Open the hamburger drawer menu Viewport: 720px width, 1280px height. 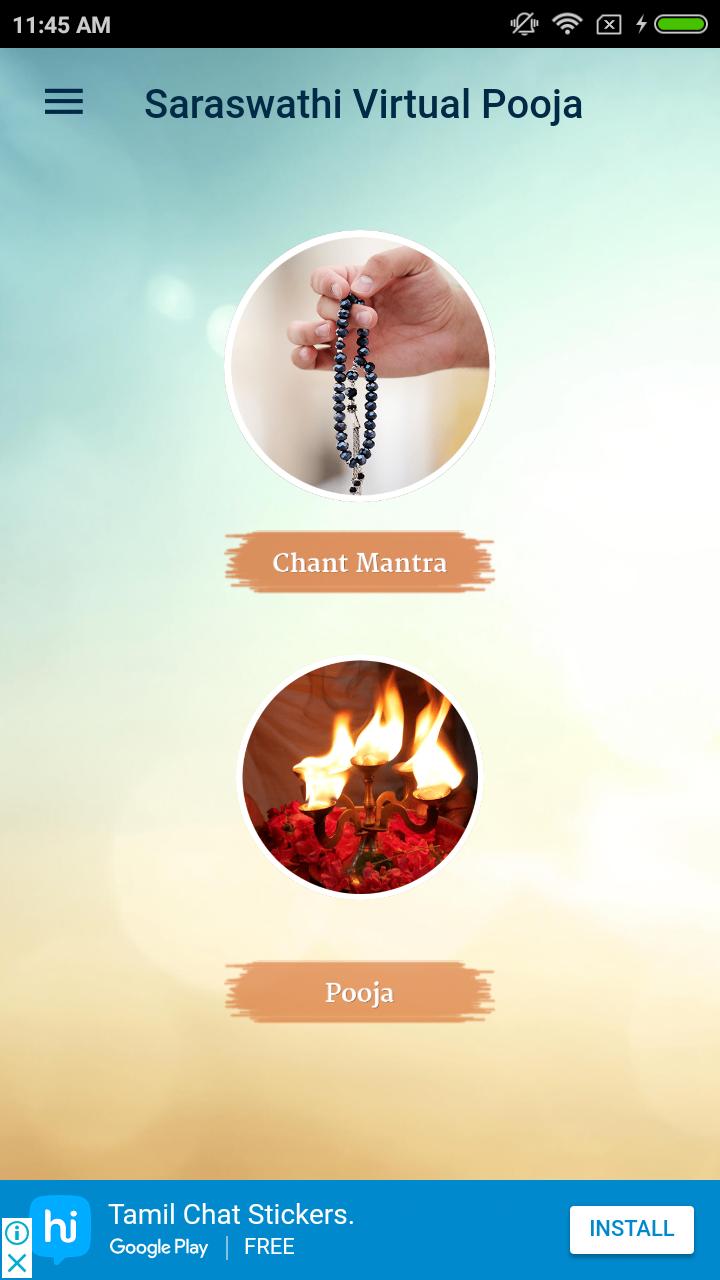coord(64,102)
